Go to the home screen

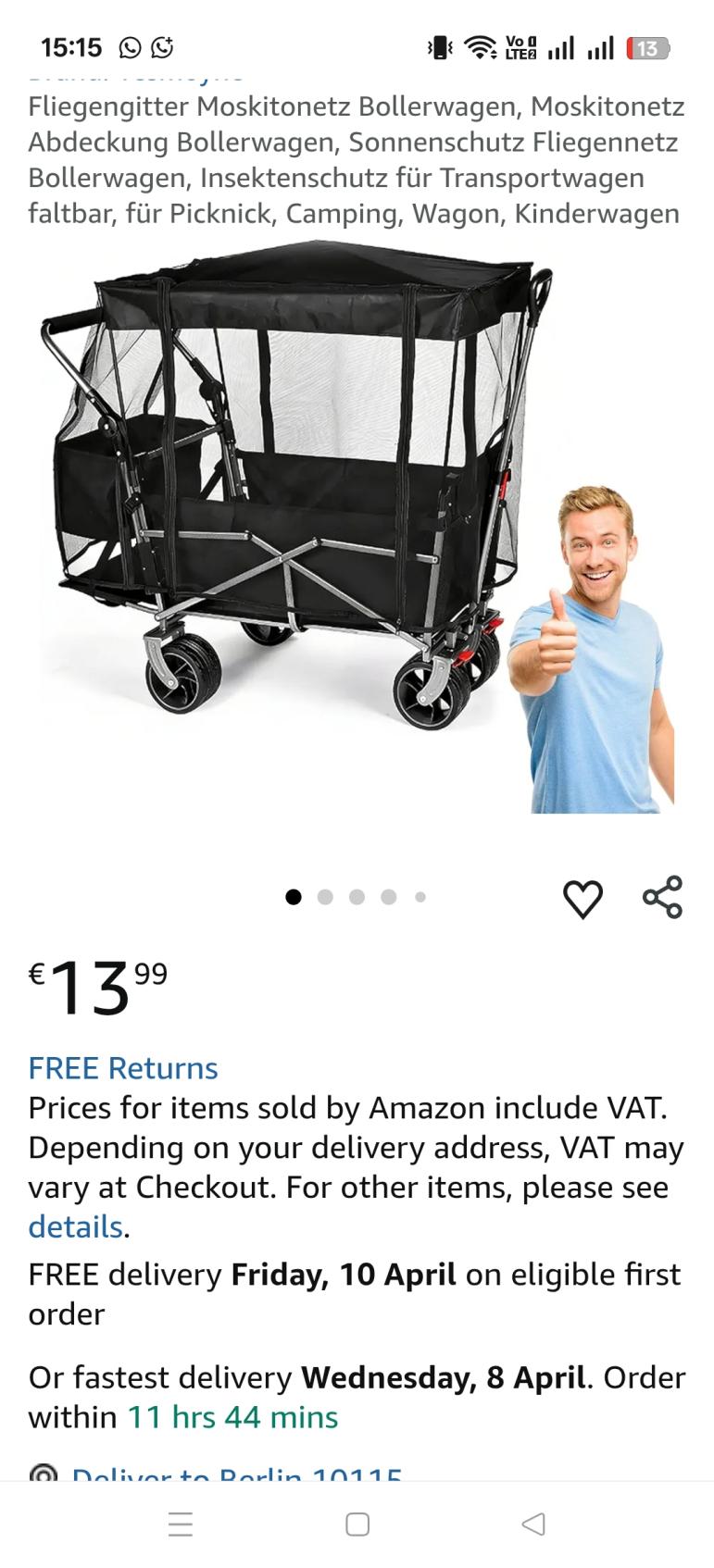tap(357, 1524)
